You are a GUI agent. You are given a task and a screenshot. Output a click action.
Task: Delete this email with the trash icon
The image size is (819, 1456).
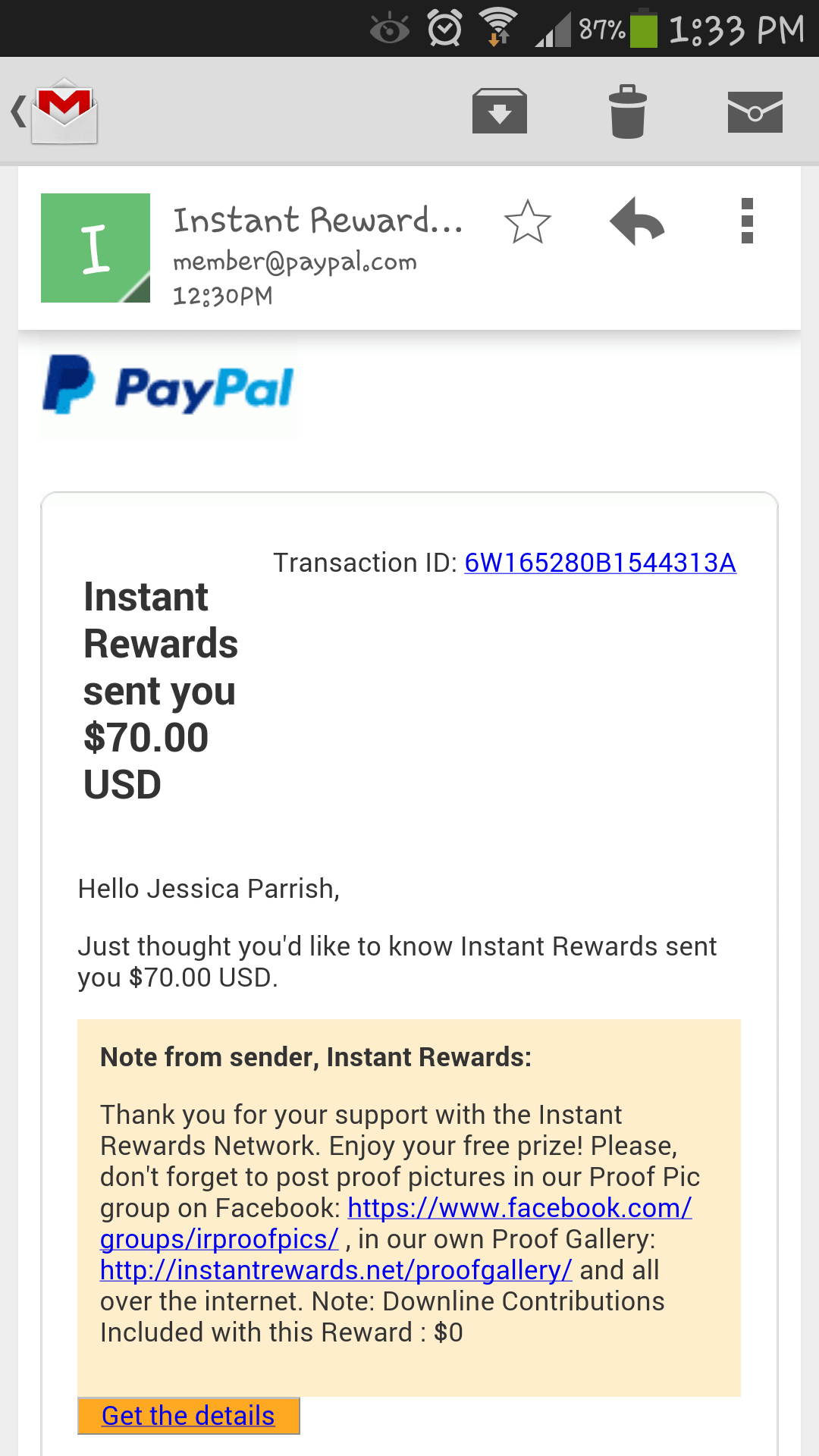click(x=628, y=111)
